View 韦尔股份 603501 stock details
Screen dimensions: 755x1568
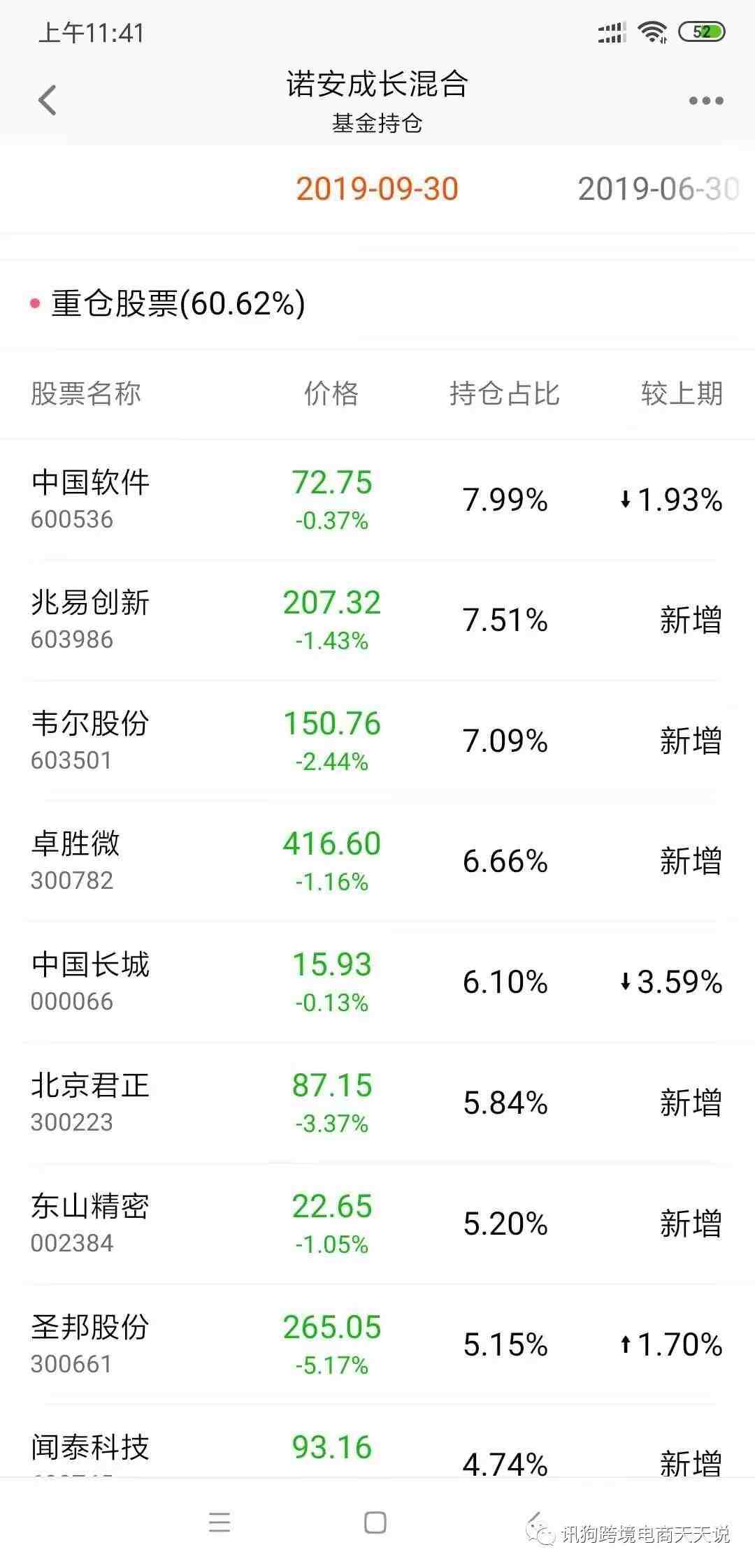[x=377, y=741]
